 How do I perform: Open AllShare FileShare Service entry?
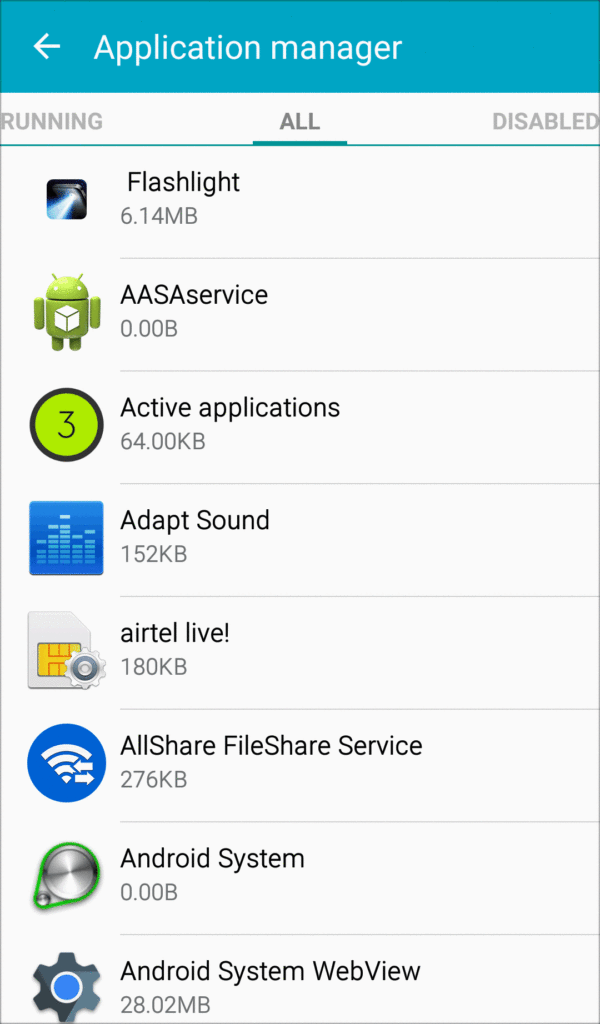tap(300, 765)
